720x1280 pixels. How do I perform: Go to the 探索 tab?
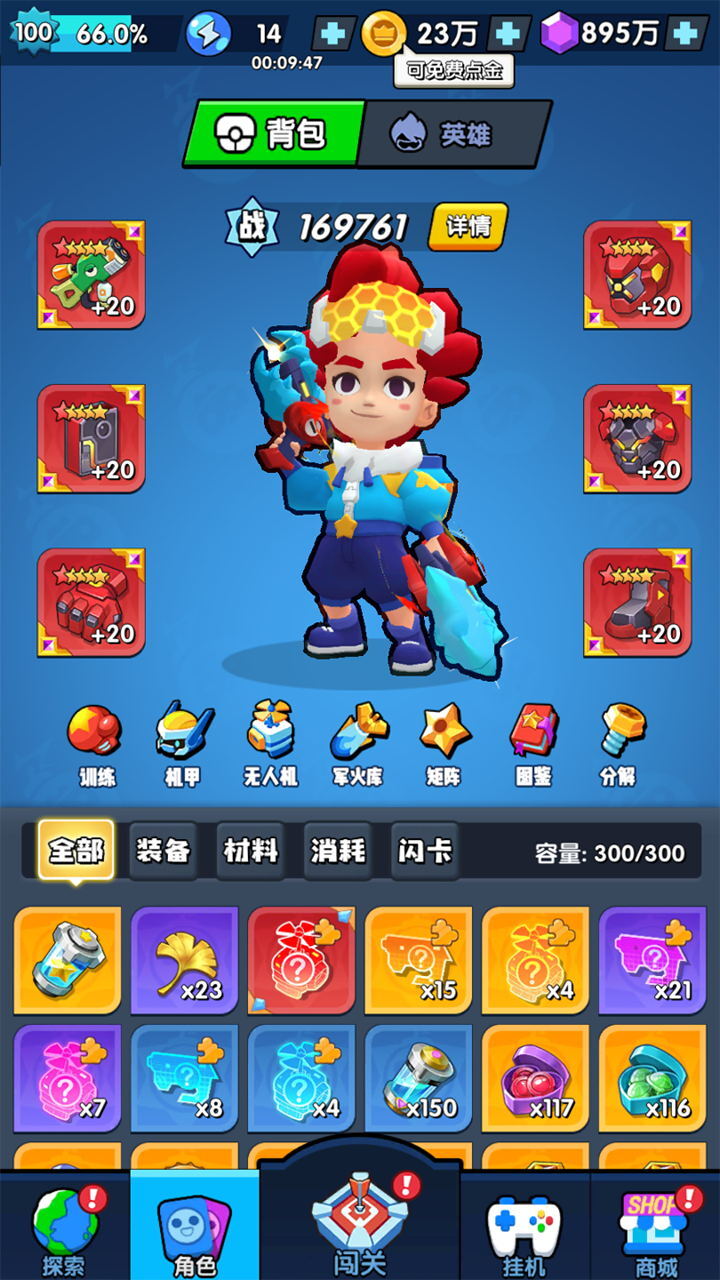(64, 1230)
